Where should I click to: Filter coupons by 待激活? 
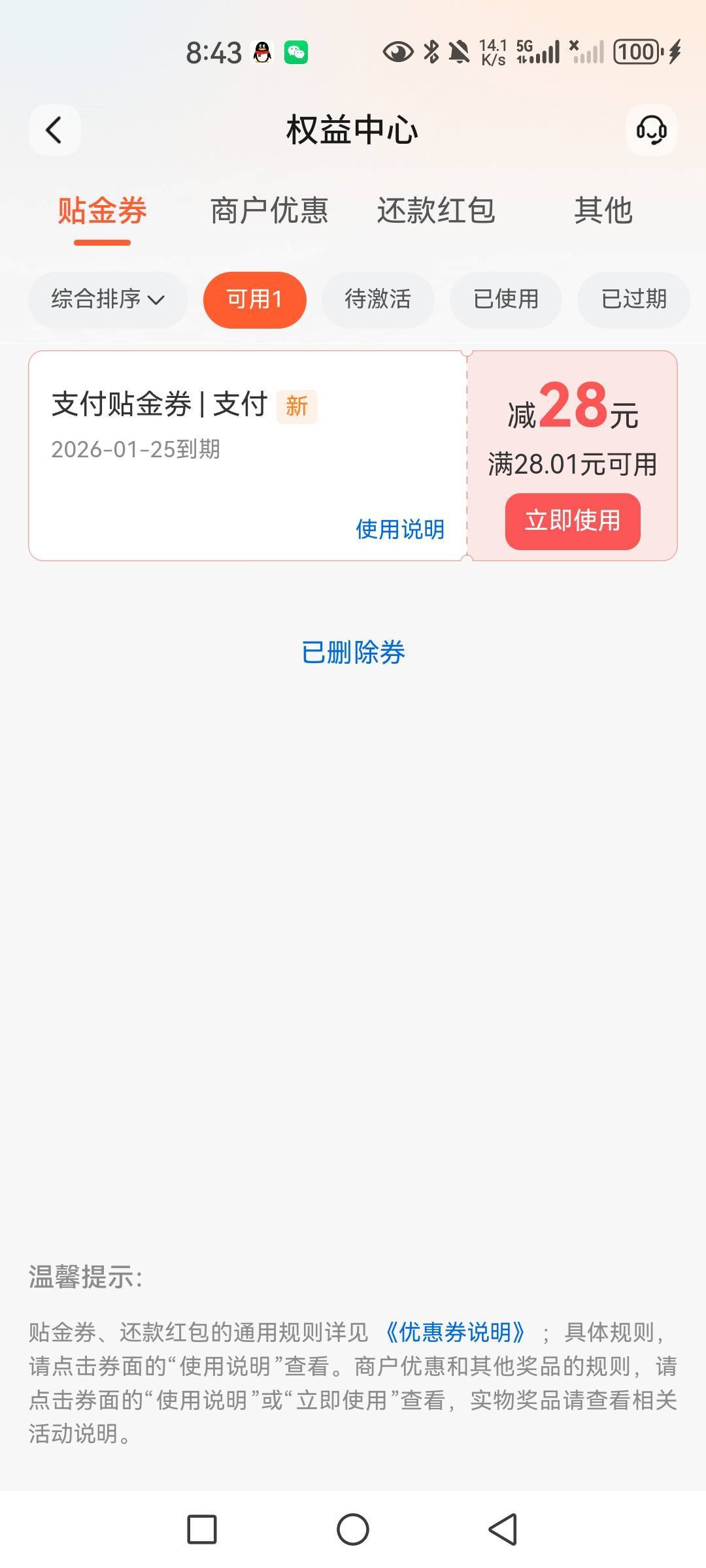click(x=378, y=300)
